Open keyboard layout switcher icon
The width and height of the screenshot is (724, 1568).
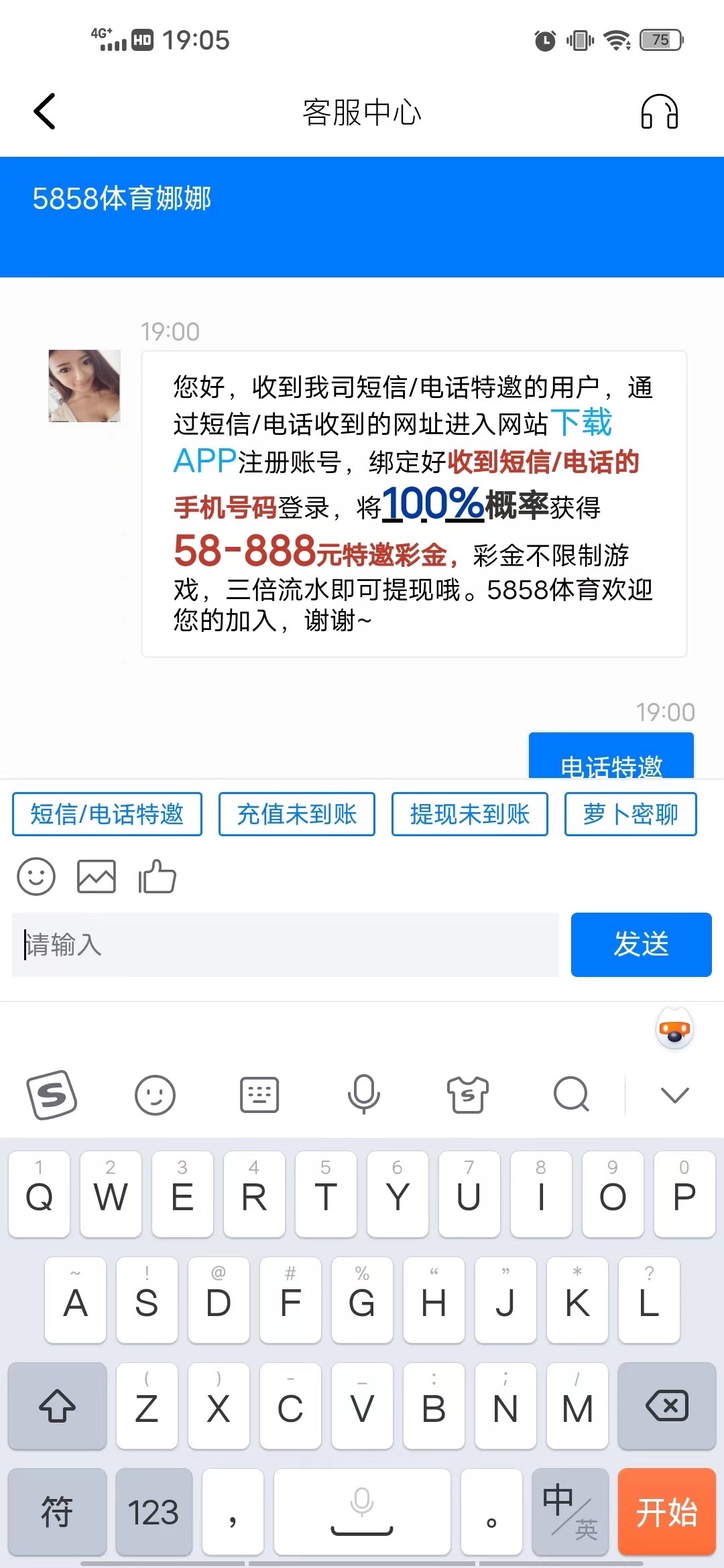click(259, 1095)
